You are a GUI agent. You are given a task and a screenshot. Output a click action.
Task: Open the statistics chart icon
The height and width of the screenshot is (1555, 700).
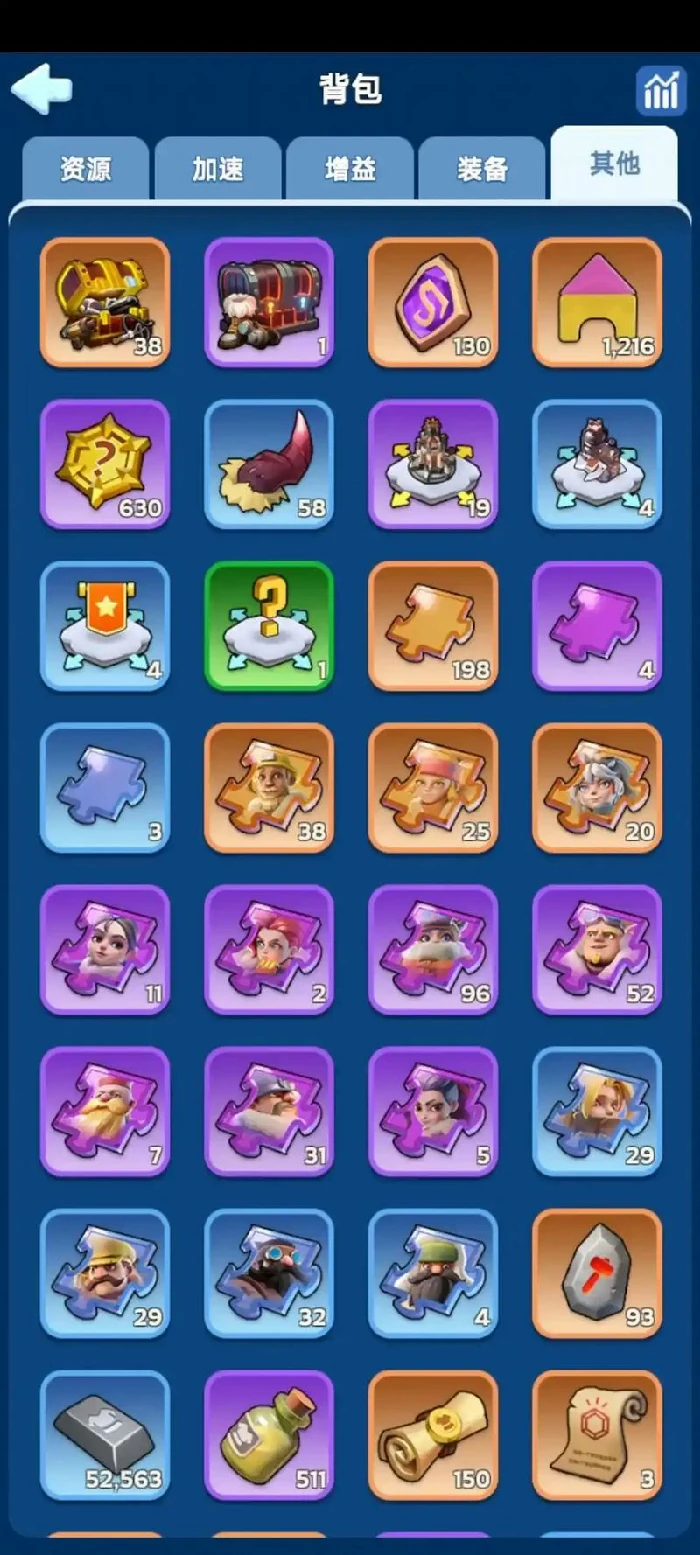660,92
